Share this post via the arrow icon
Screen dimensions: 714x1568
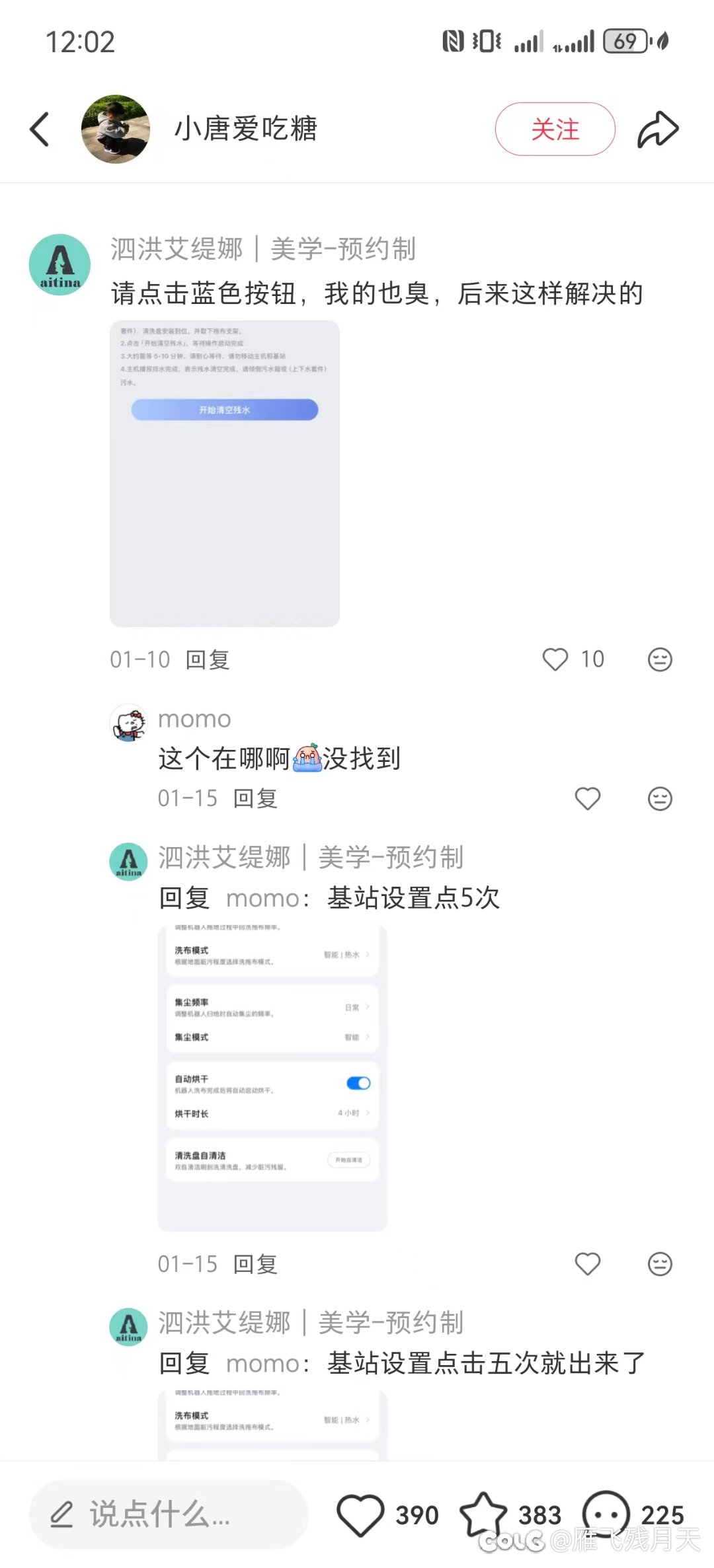pyautogui.click(x=658, y=129)
